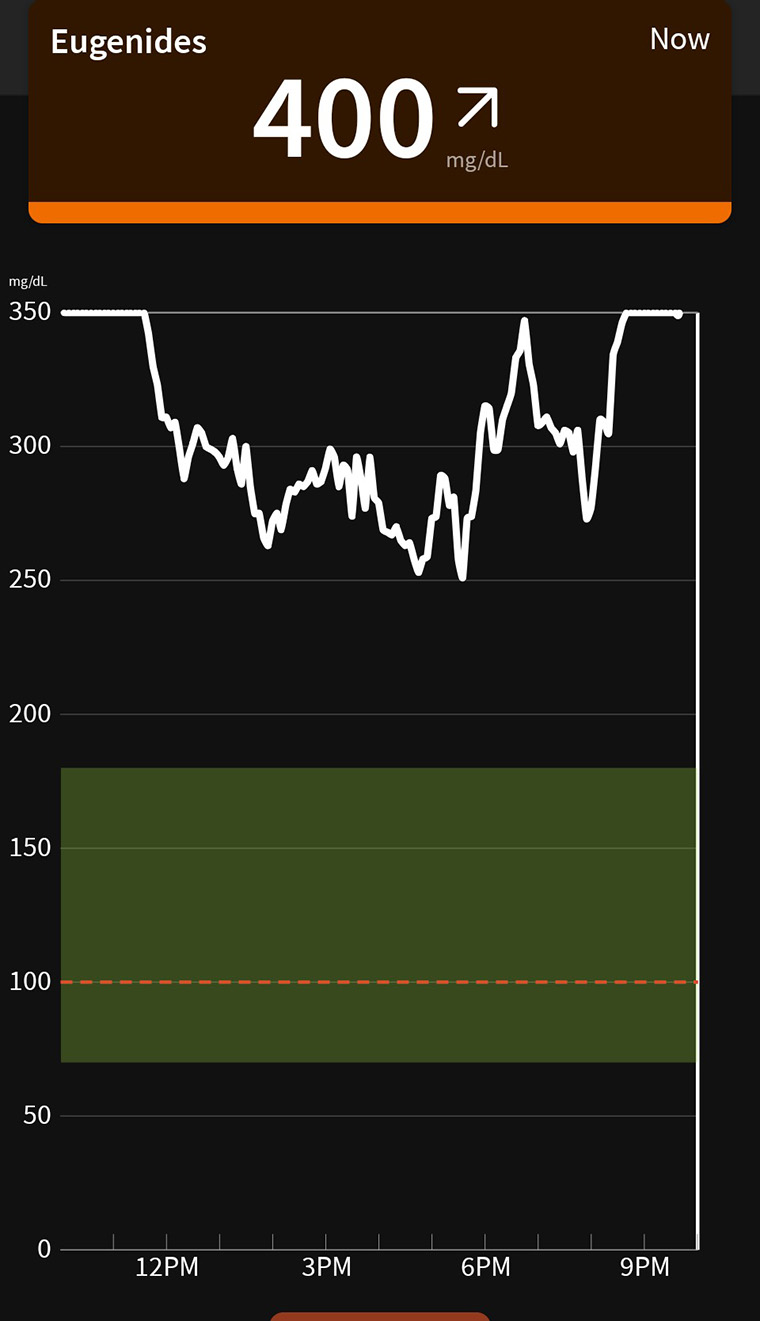Tap the orange button below the chart
This screenshot has height=1321, width=760.
coord(380,1316)
